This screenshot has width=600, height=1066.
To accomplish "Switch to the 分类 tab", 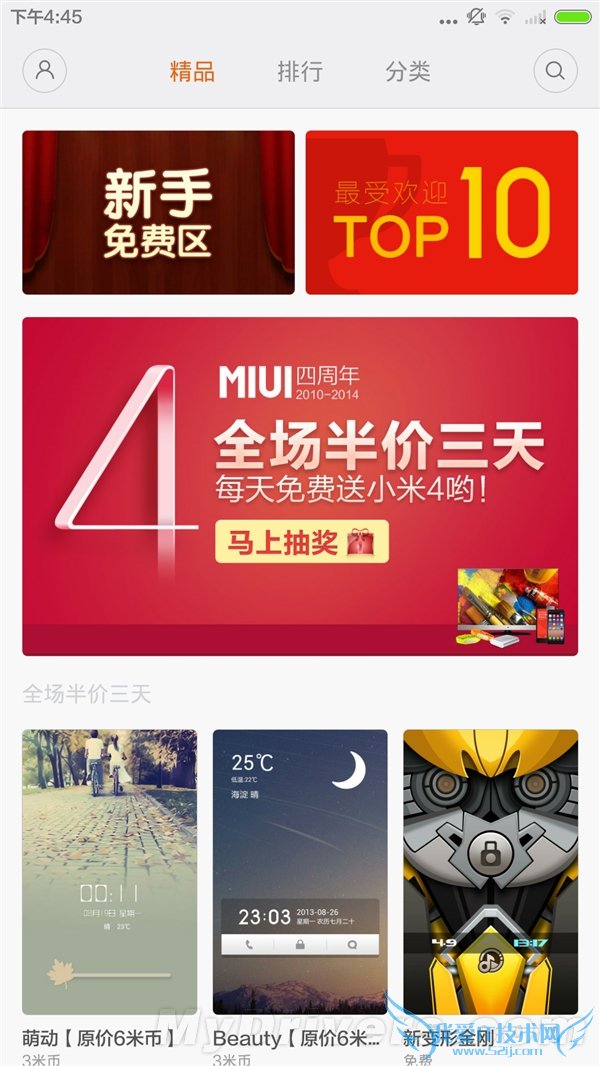I will point(408,72).
